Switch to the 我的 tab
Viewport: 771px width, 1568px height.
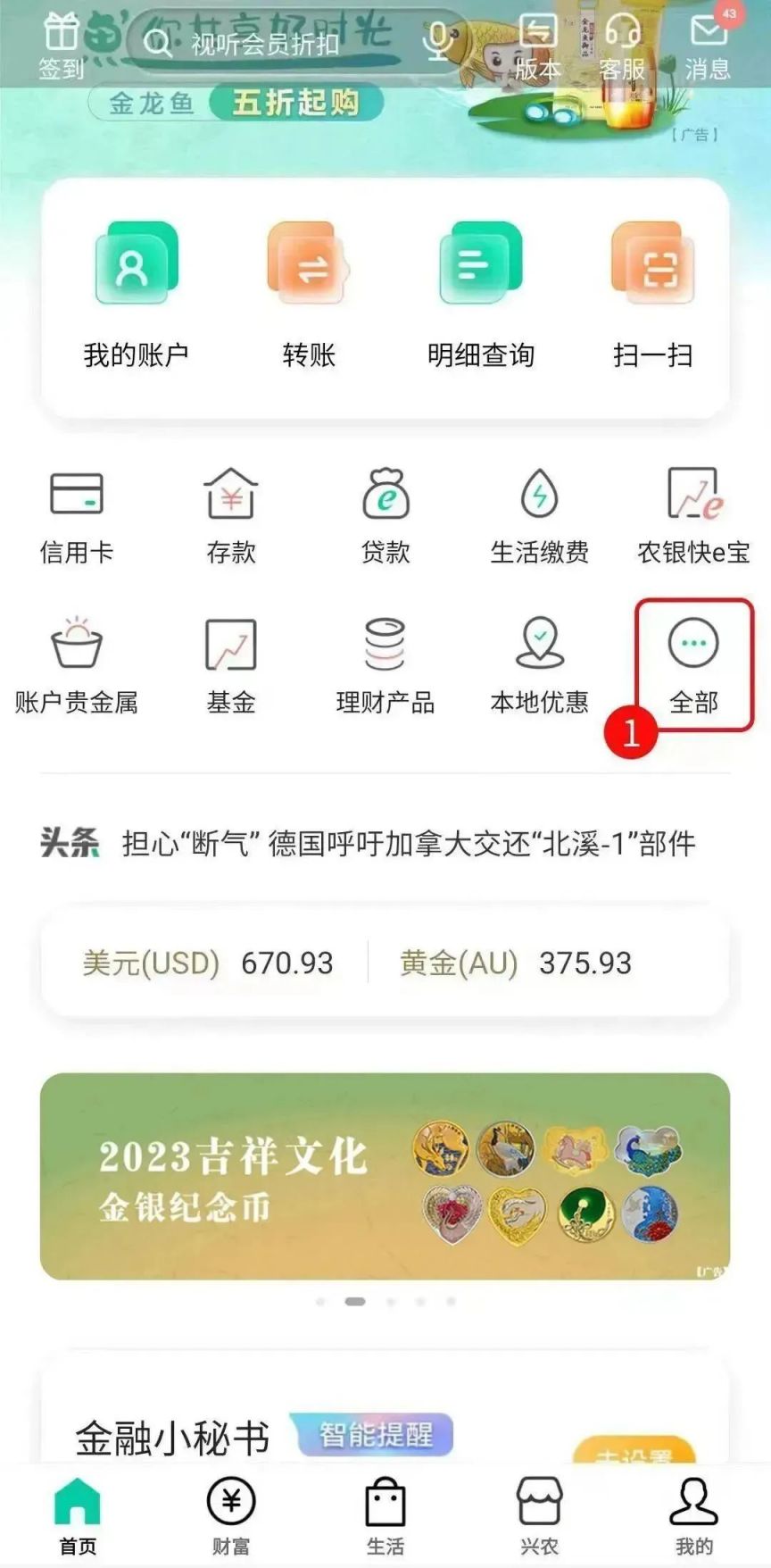pos(693,1514)
